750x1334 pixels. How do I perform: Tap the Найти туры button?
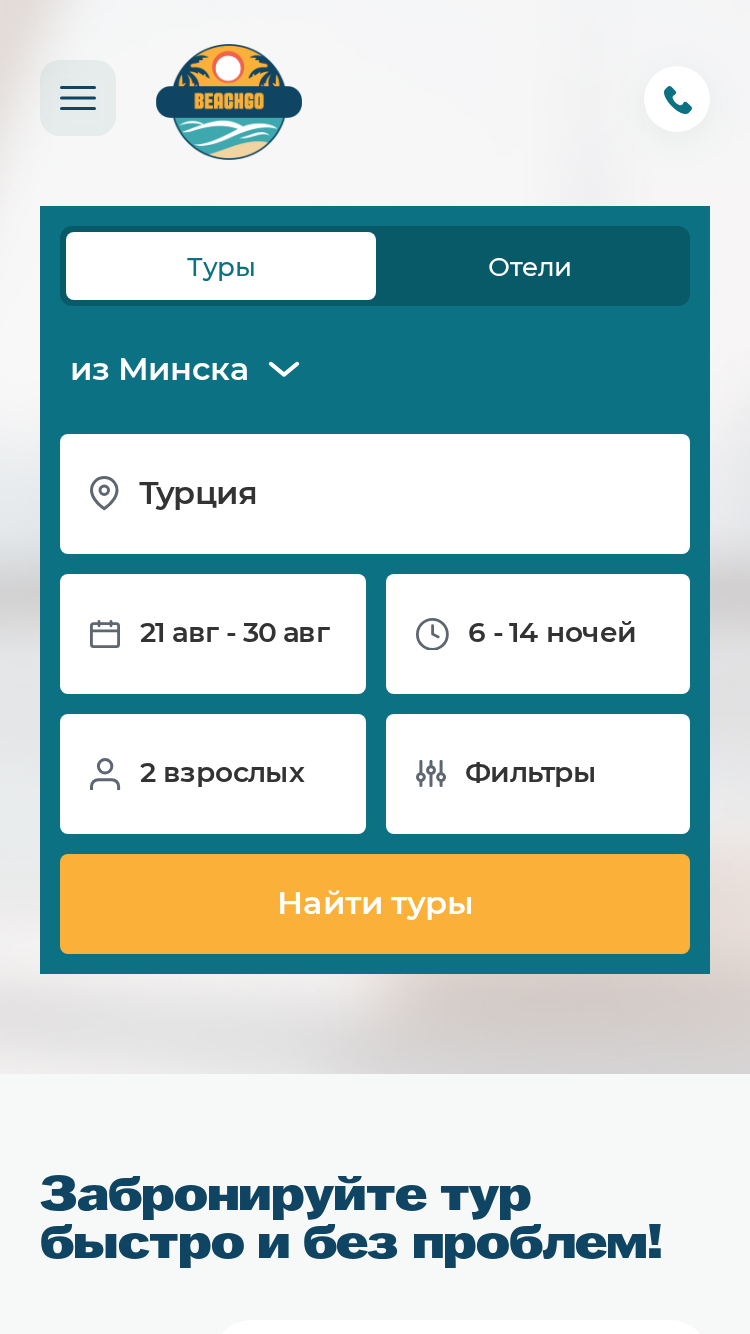[x=375, y=904]
